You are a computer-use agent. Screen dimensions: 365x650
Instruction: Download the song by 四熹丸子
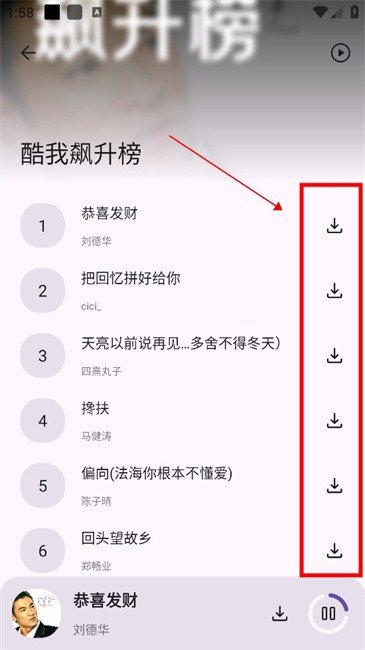tap(334, 356)
